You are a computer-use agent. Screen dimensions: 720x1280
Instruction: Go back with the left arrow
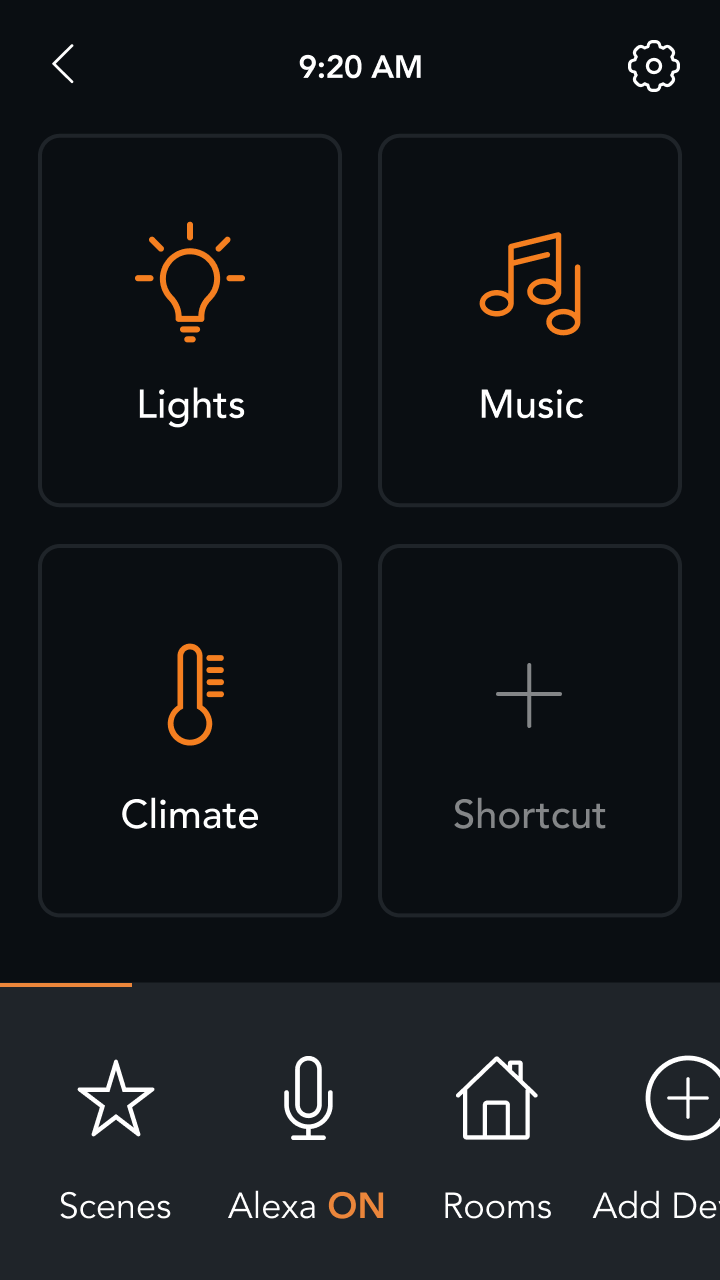[63, 65]
